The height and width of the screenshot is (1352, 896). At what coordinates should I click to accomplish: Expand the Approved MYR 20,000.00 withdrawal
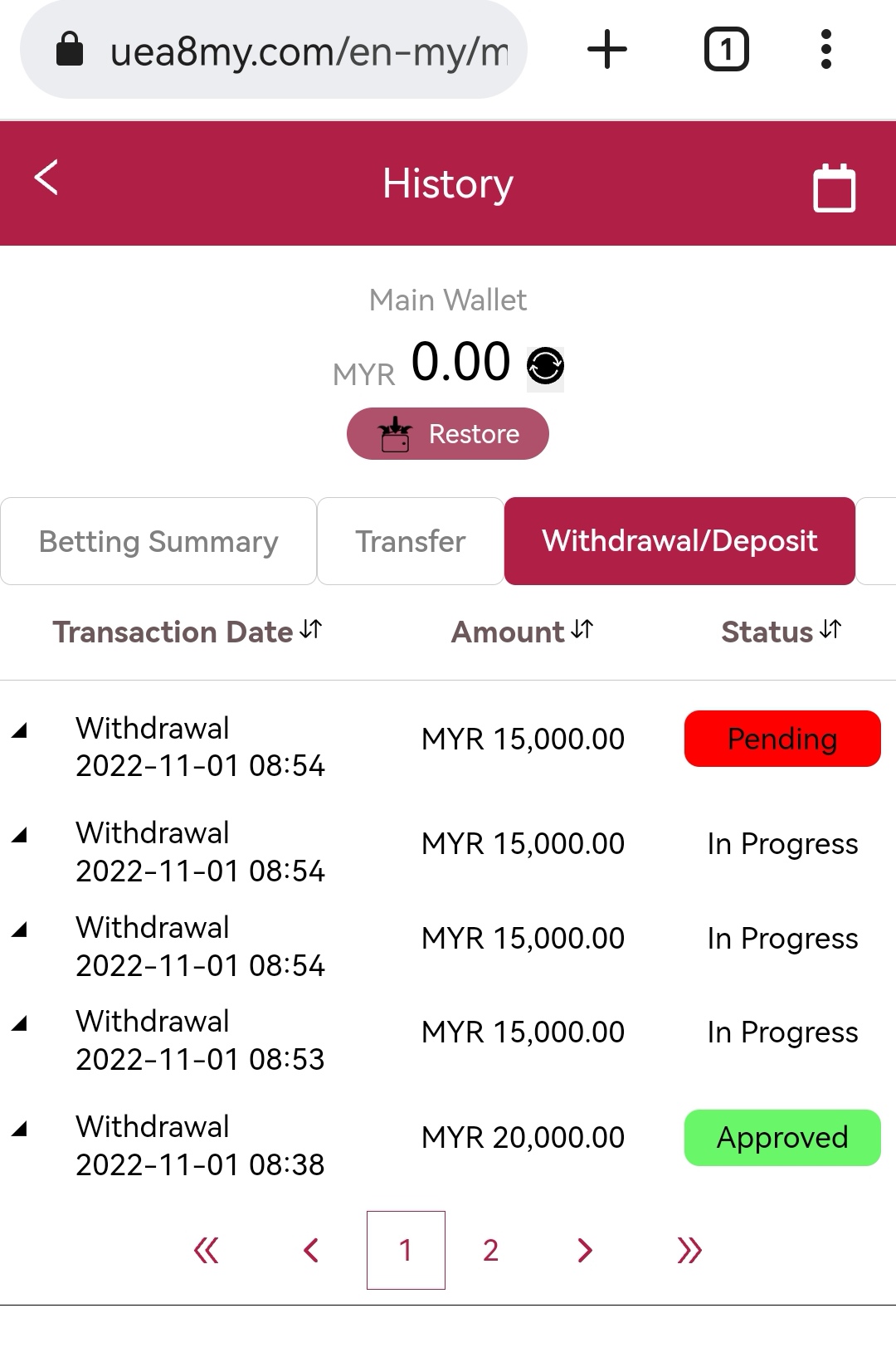click(x=20, y=1129)
